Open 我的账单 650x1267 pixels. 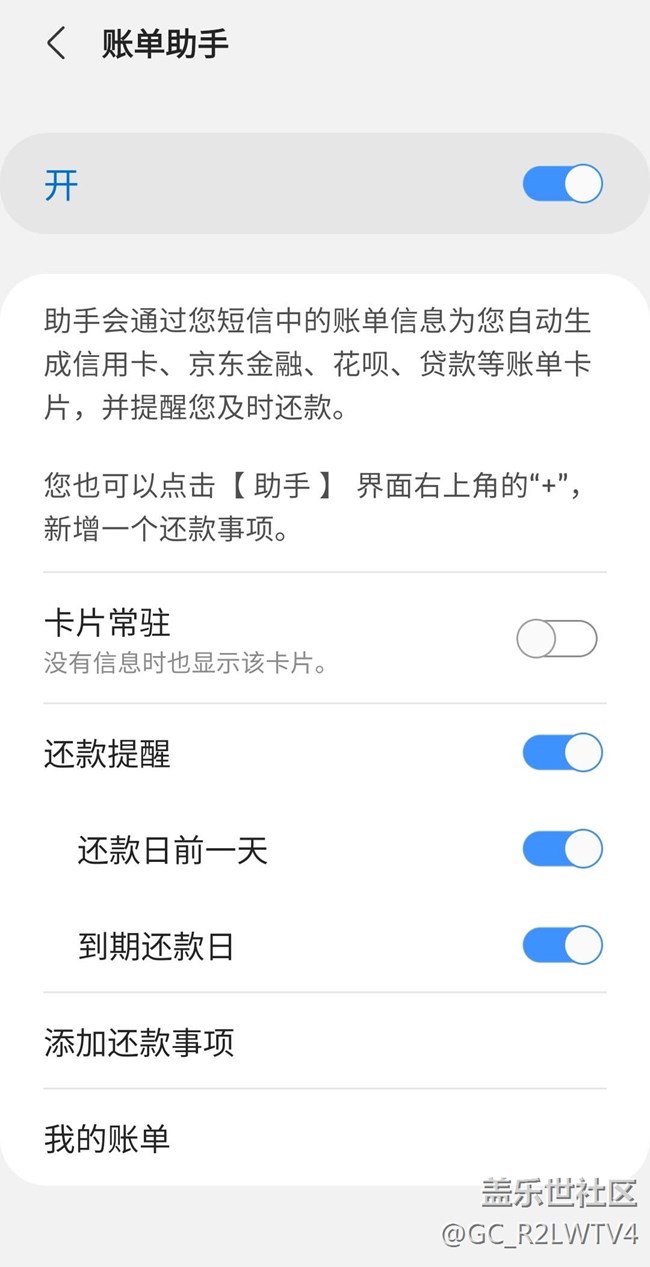pyautogui.click(x=325, y=1137)
